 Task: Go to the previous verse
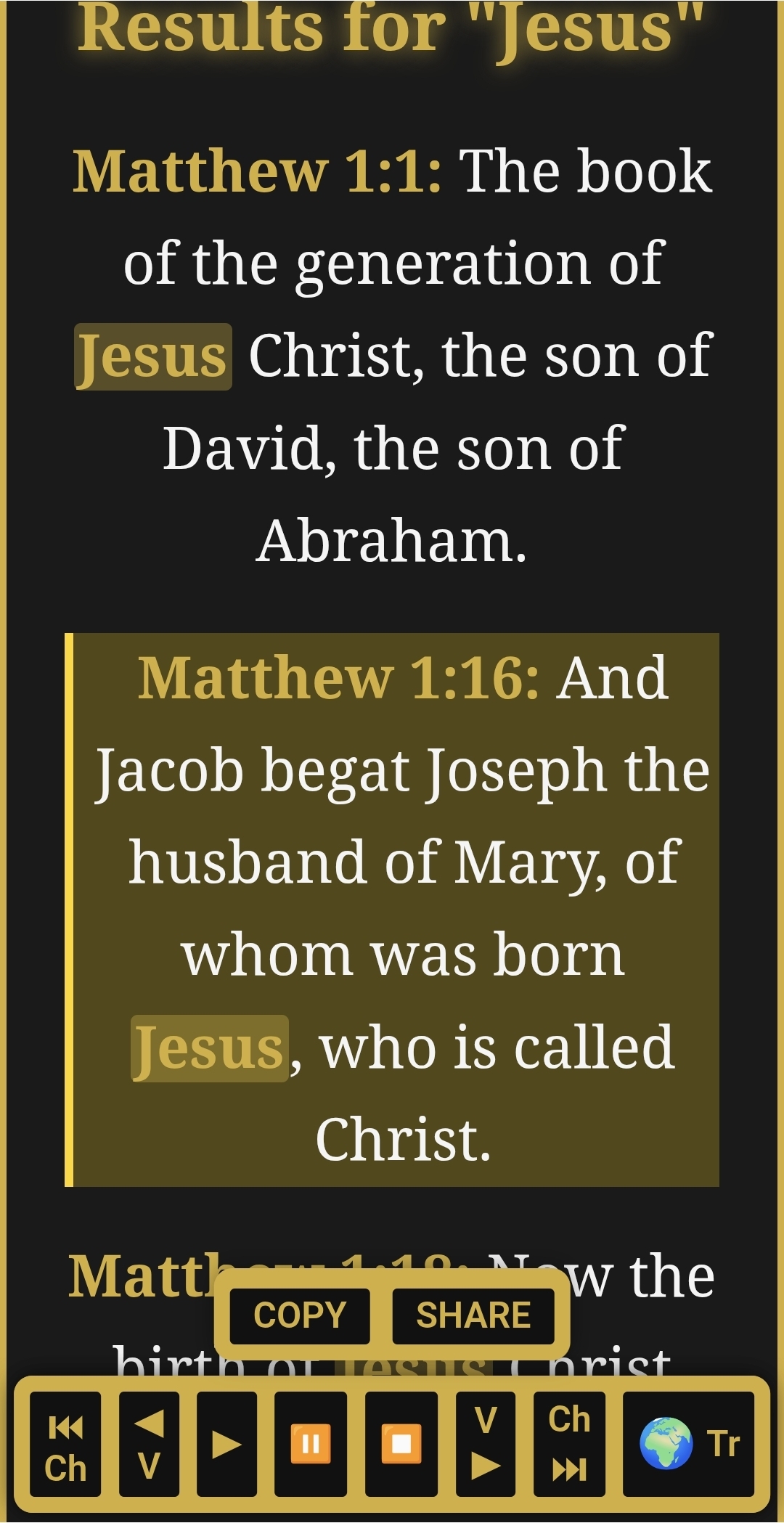pyautogui.click(x=149, y=1445)
